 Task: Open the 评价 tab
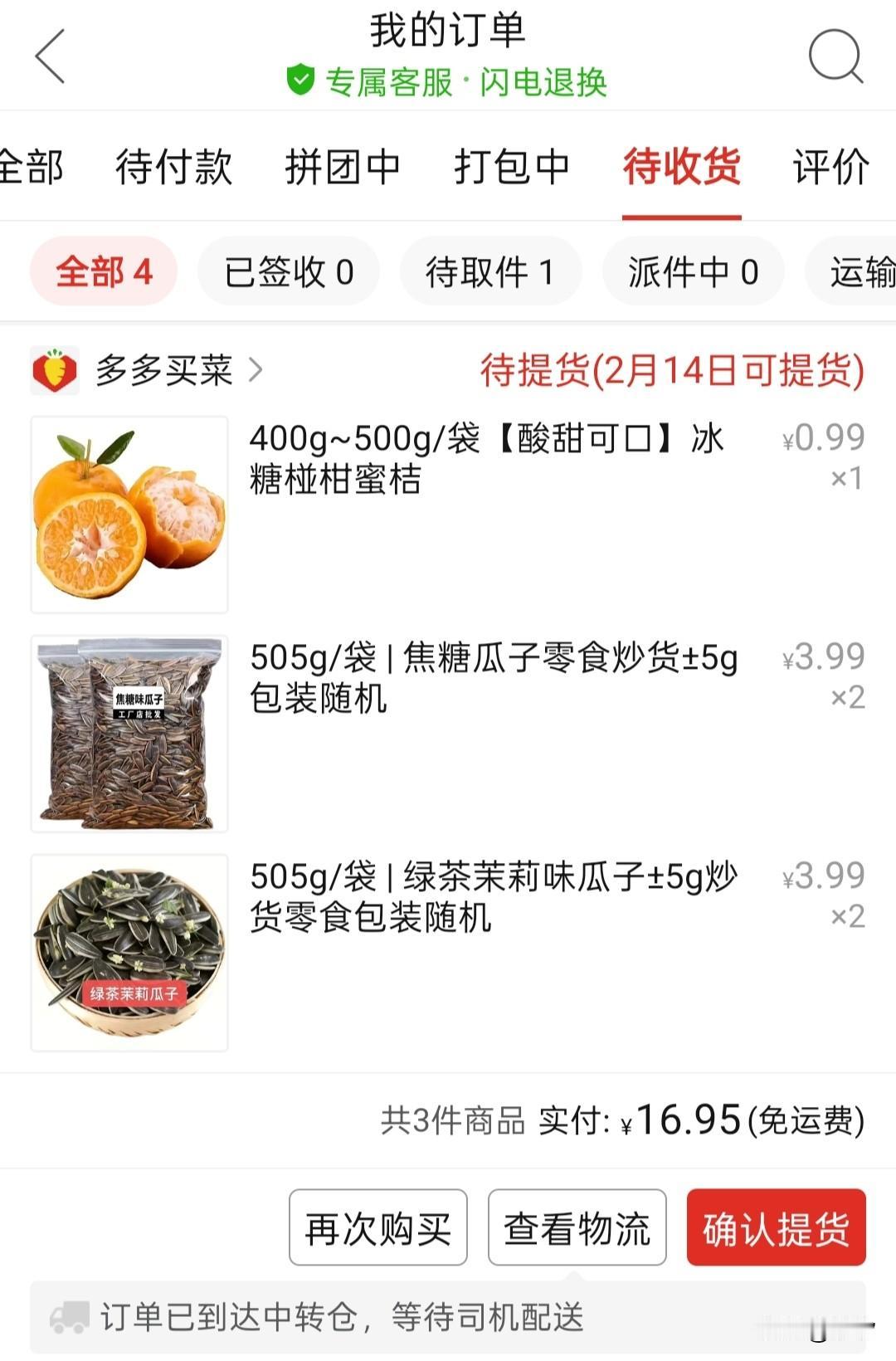[830, 167]
